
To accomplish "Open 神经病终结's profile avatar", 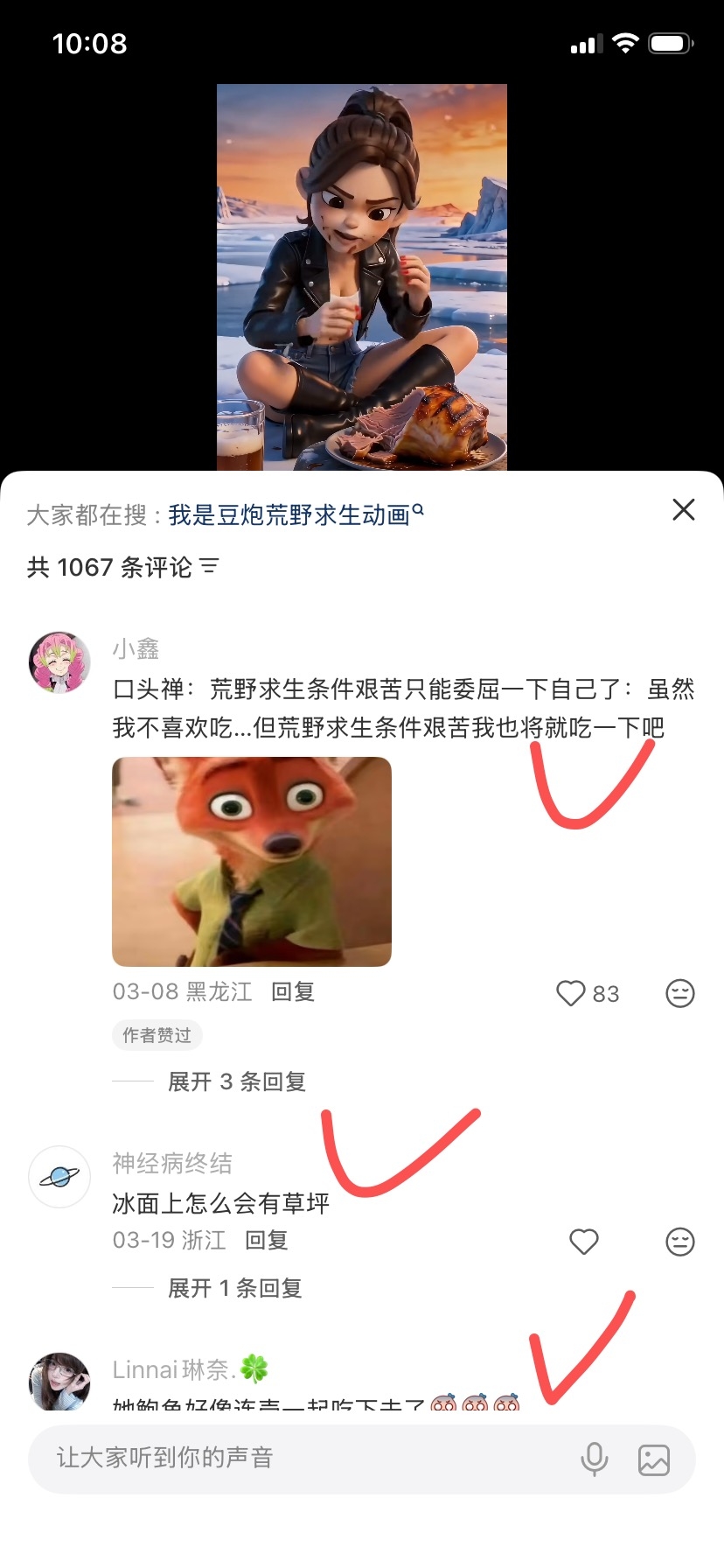I will pos(59,1177).
